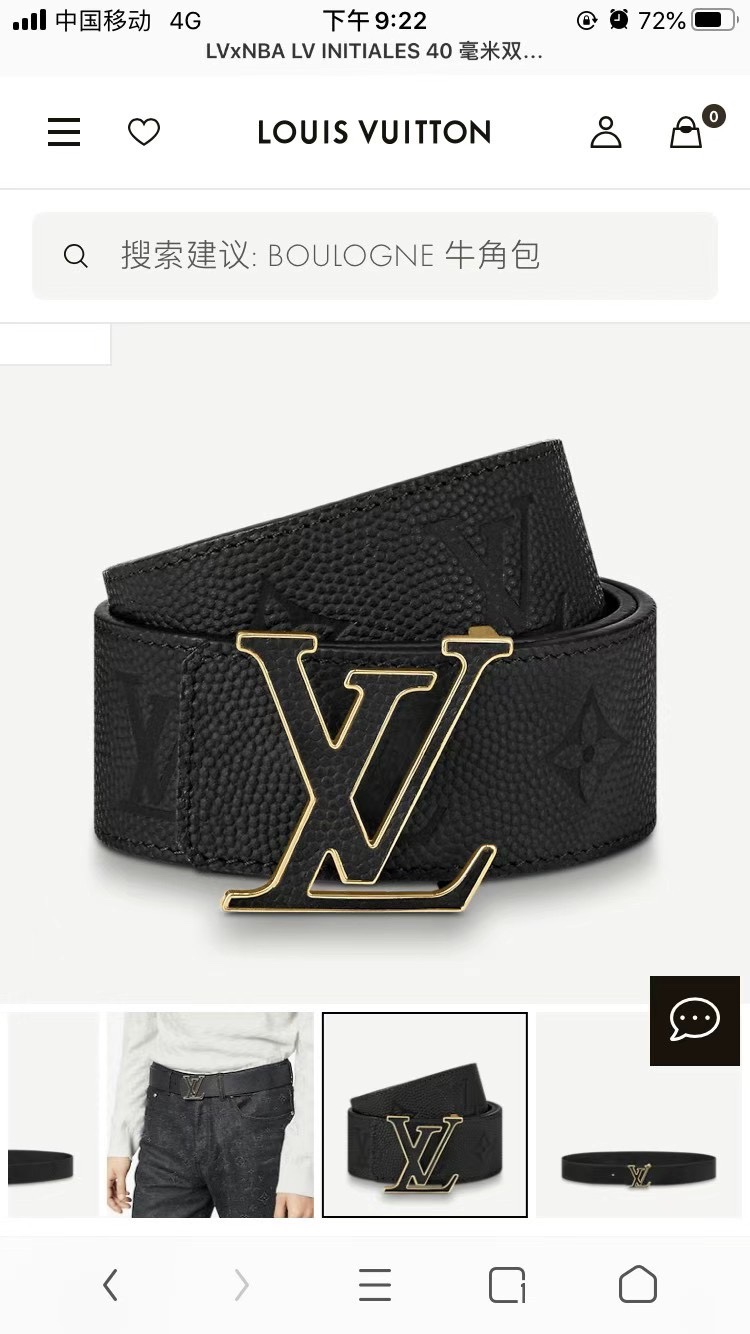Open the browser menu

pos(375,1285)
